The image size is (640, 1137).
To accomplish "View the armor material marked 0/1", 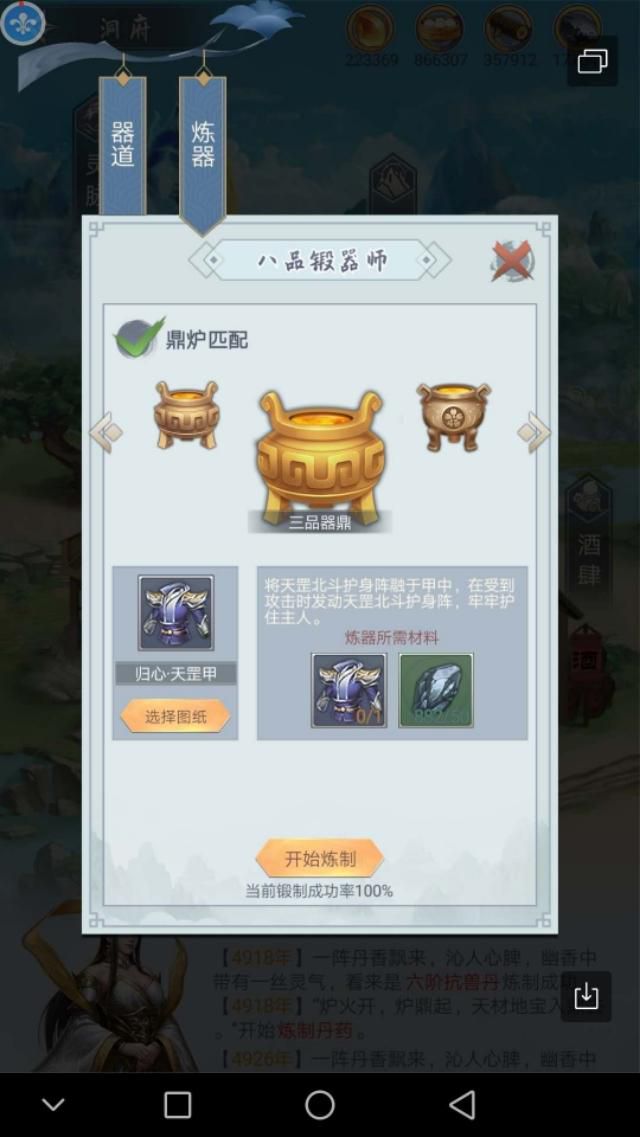I will (349, 690).
